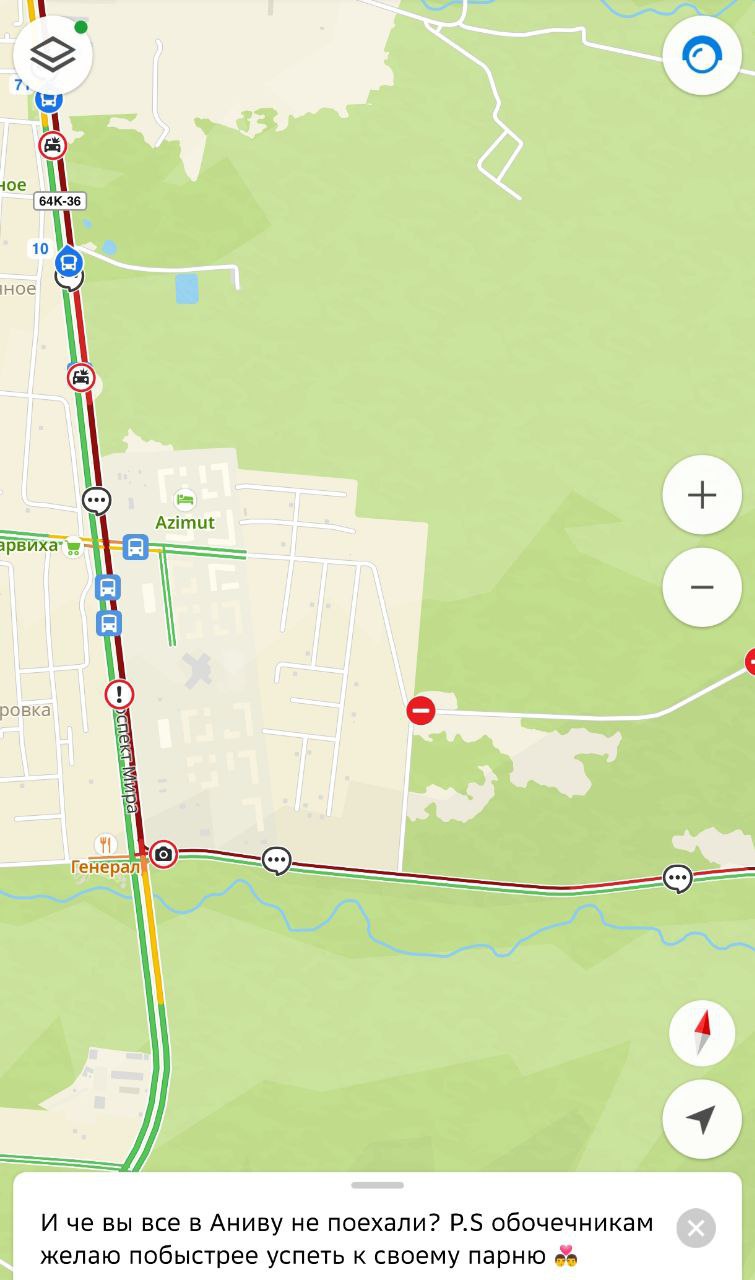Image resolution: width=755 pixels, height=1280 pixels.
Task: Open the map layers button
Action: coord(53,55)
